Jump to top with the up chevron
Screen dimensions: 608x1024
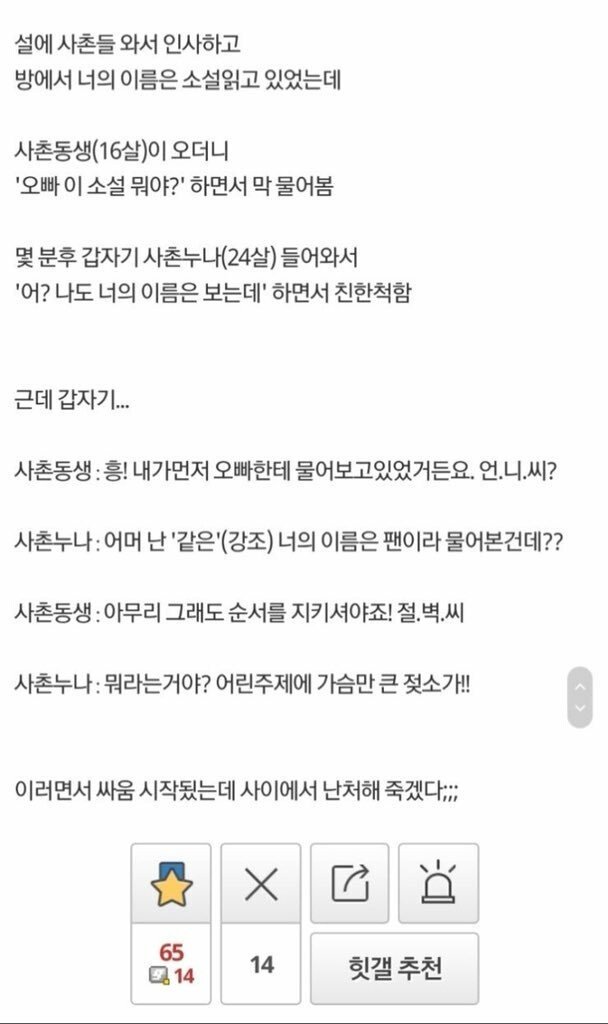click(x=579, y=684)
